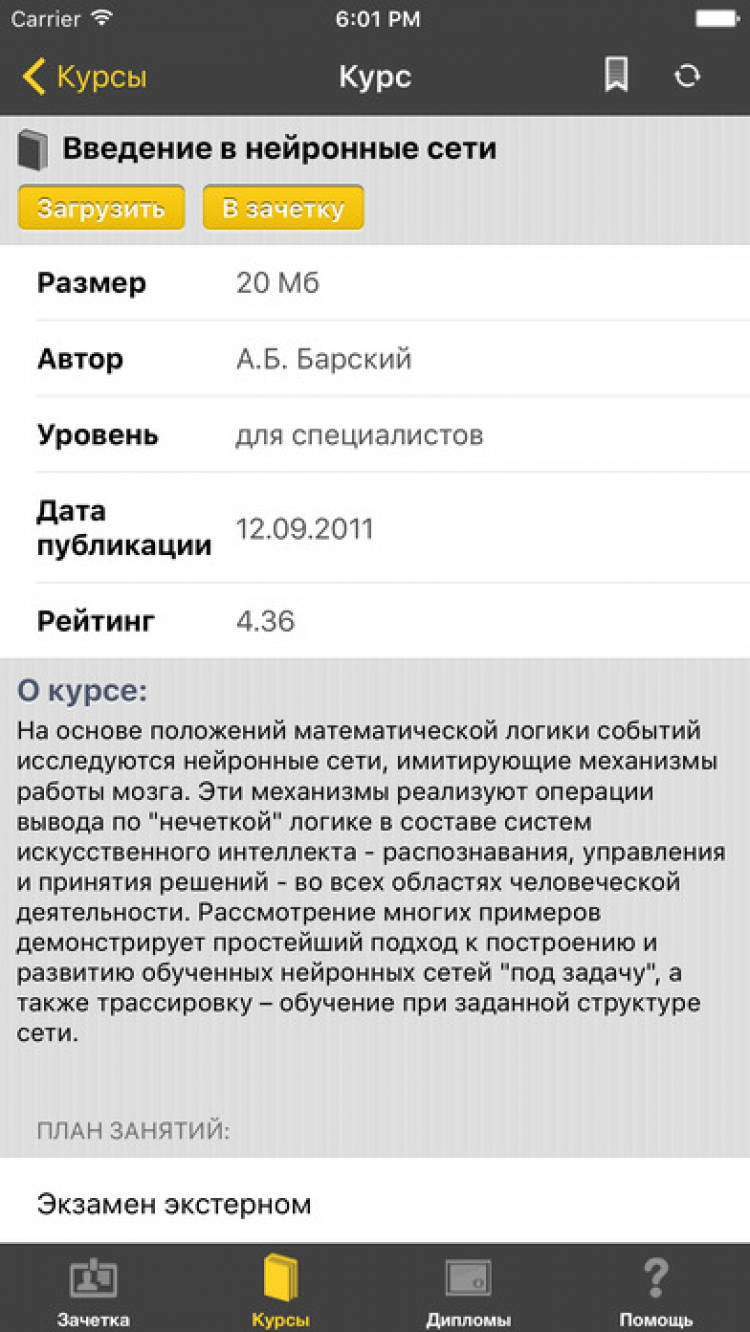This screenshot has width=750, height=1332.
Task: Switch to the Помощь tab
Action: click(656, 1291)
